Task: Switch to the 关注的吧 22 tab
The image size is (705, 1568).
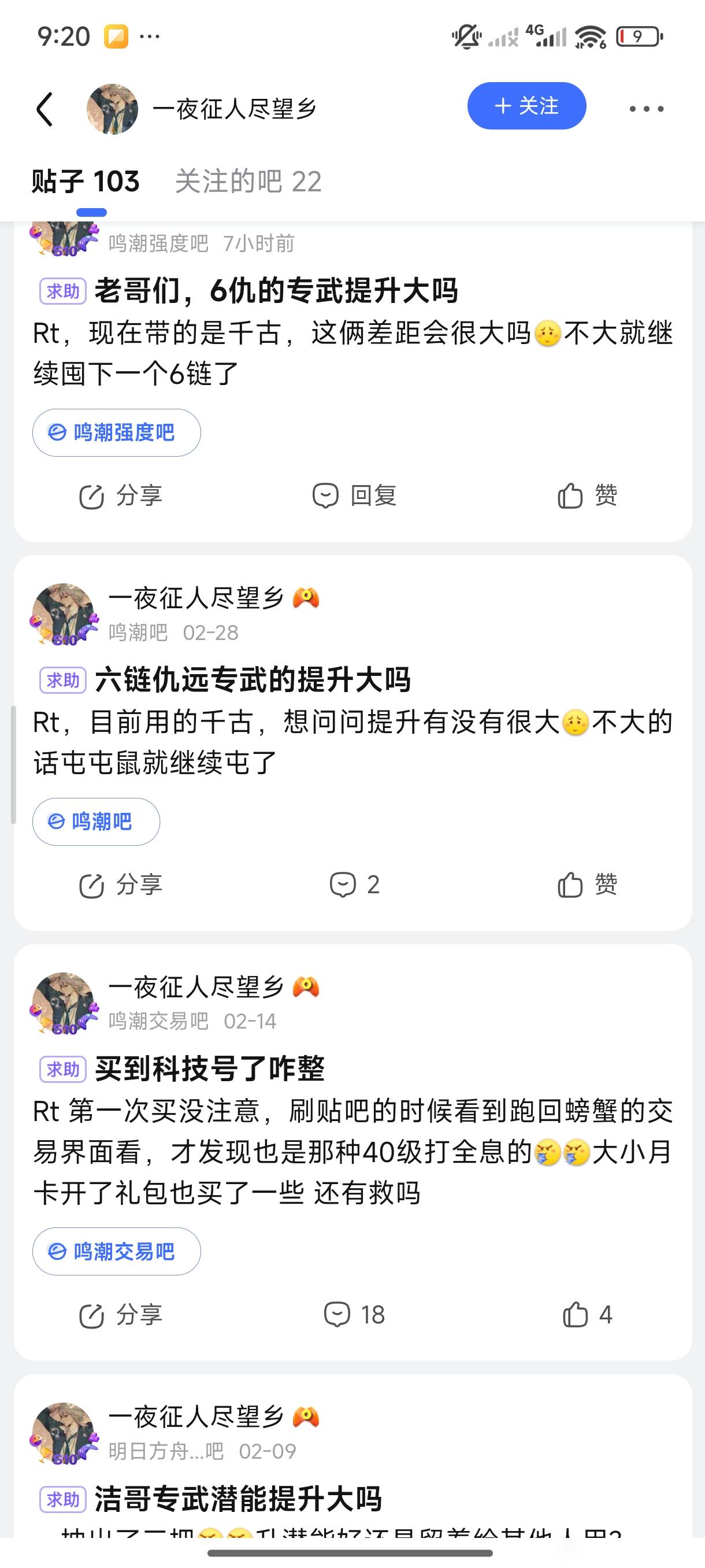Action: tap(248, 182)
